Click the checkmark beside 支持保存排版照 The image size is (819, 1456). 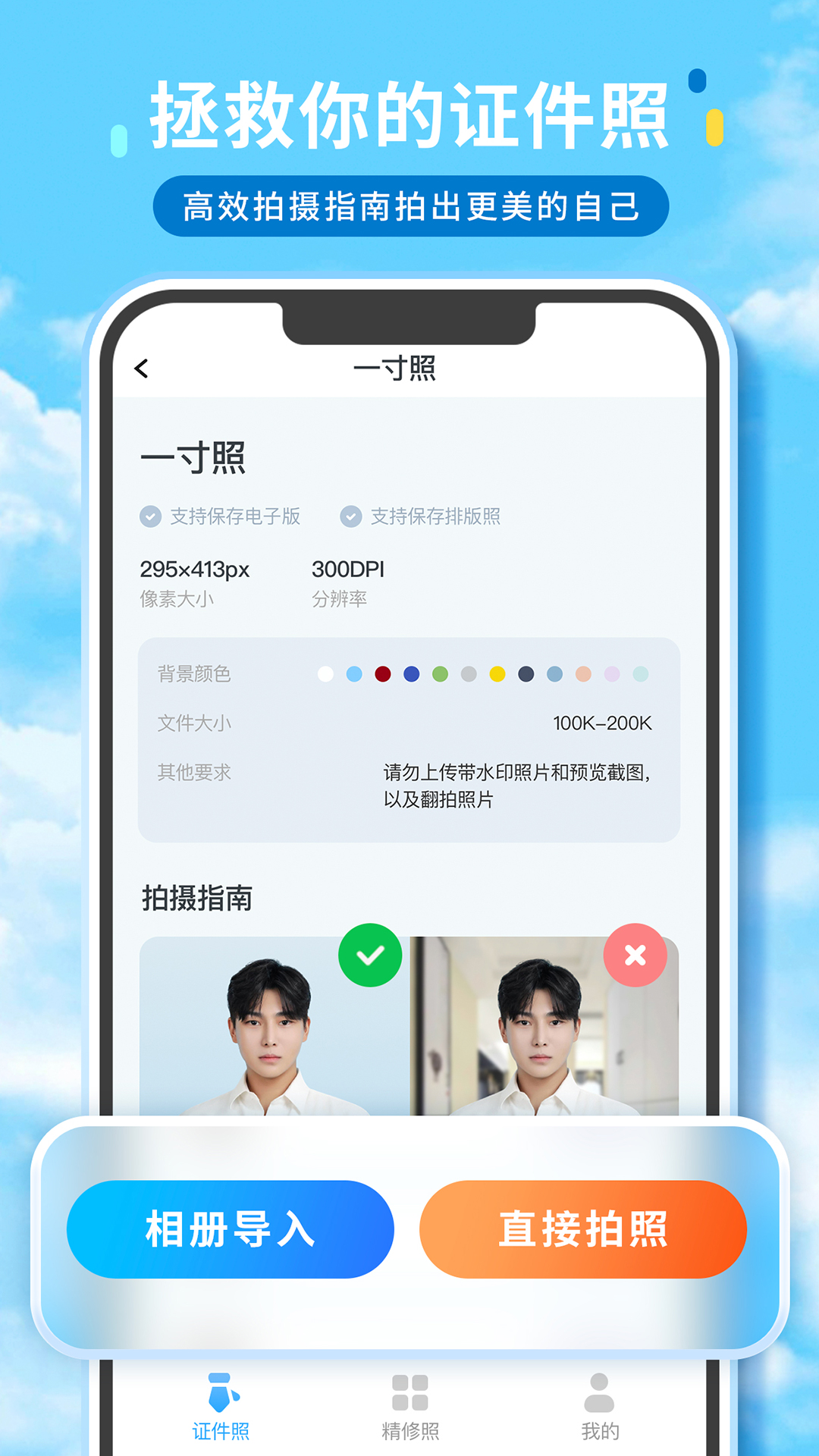tap(350, 516)
